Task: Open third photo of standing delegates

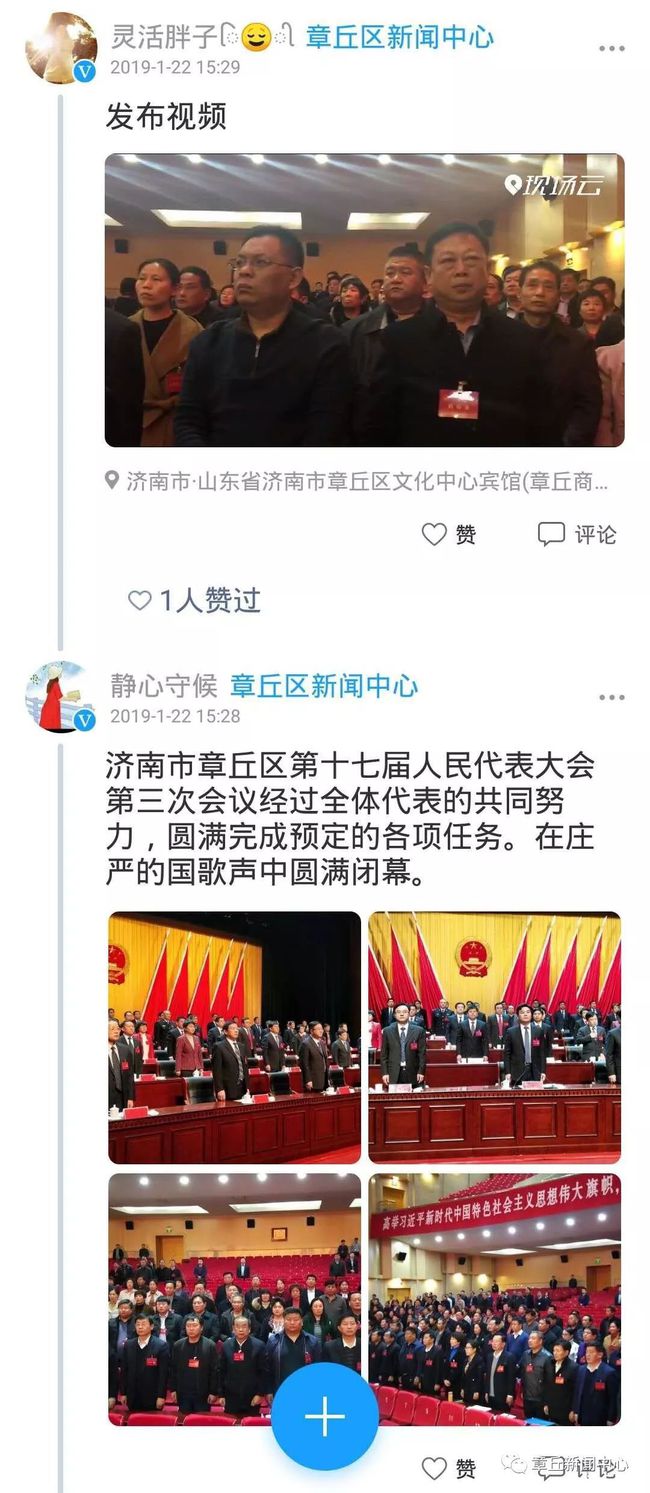Action: coord(234,1299)
